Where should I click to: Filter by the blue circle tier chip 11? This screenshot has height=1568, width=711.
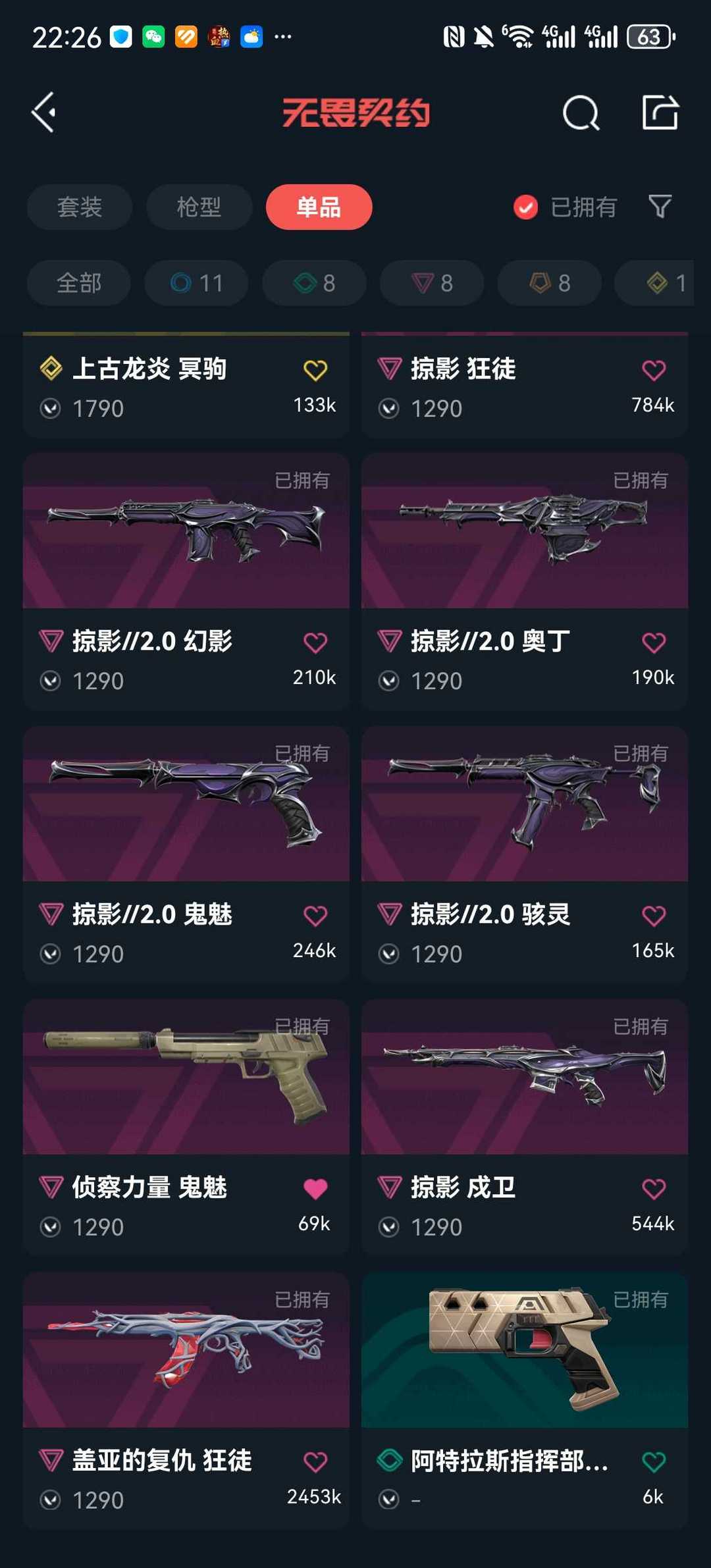(x=196, y=283)
